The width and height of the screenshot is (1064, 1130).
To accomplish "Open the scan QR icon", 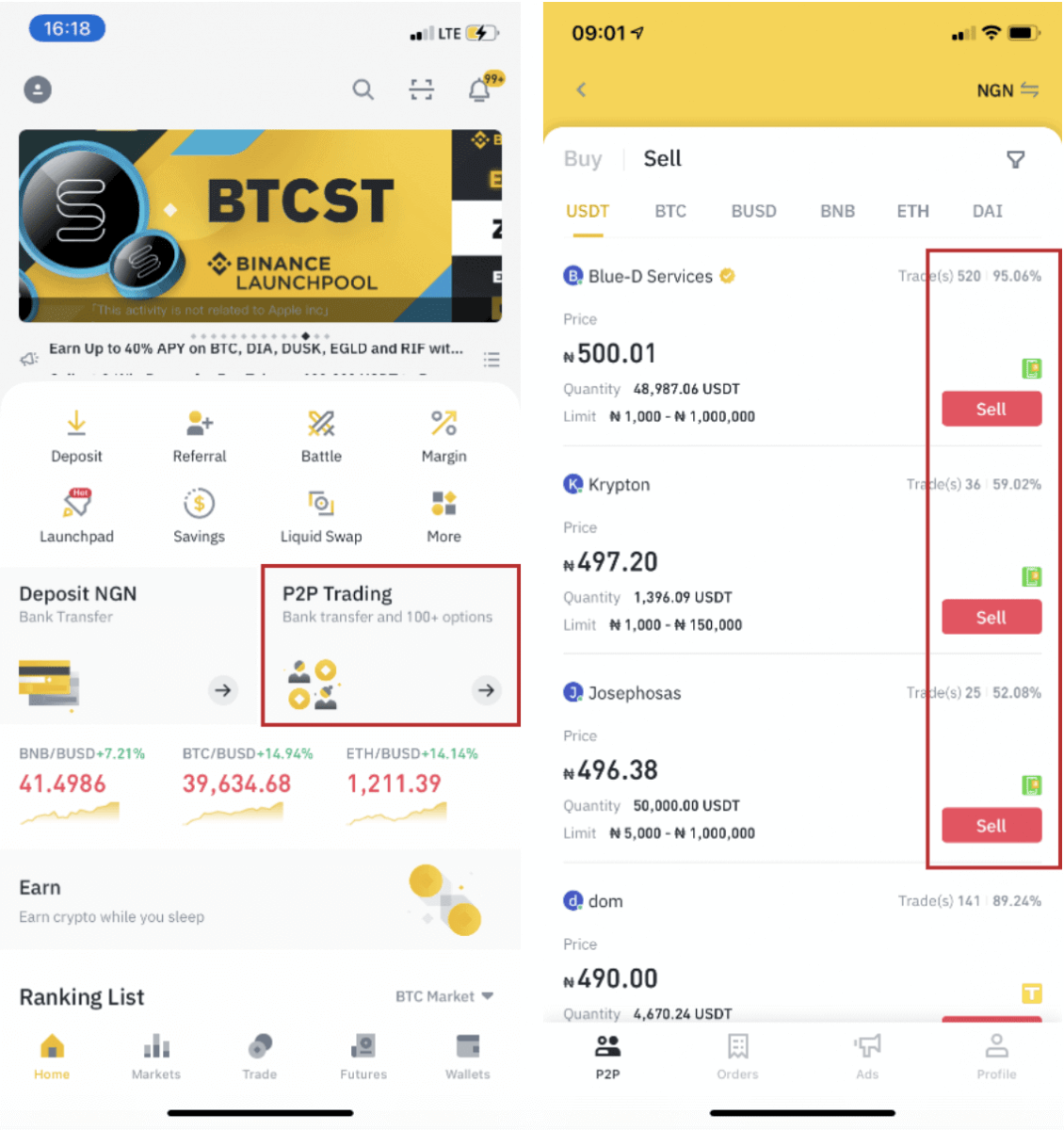I will (421, 89).
